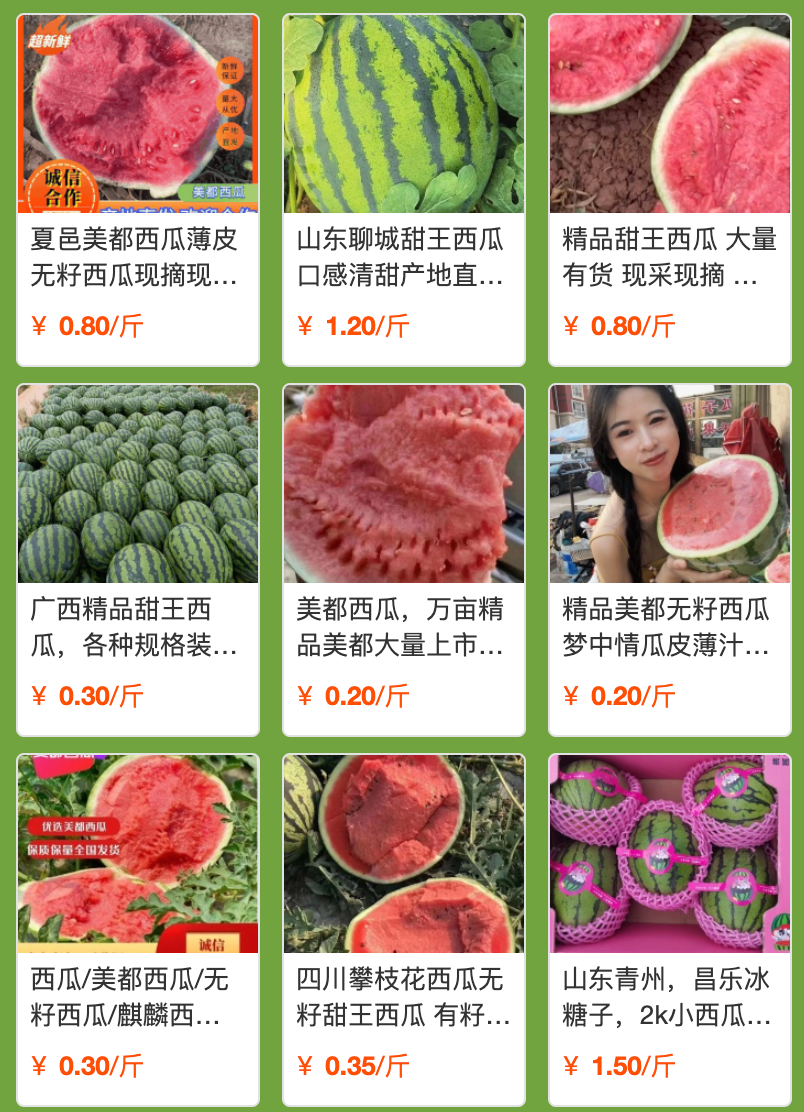View the 山东聊城甜王西瓜 listing

(x=404, y=190)
